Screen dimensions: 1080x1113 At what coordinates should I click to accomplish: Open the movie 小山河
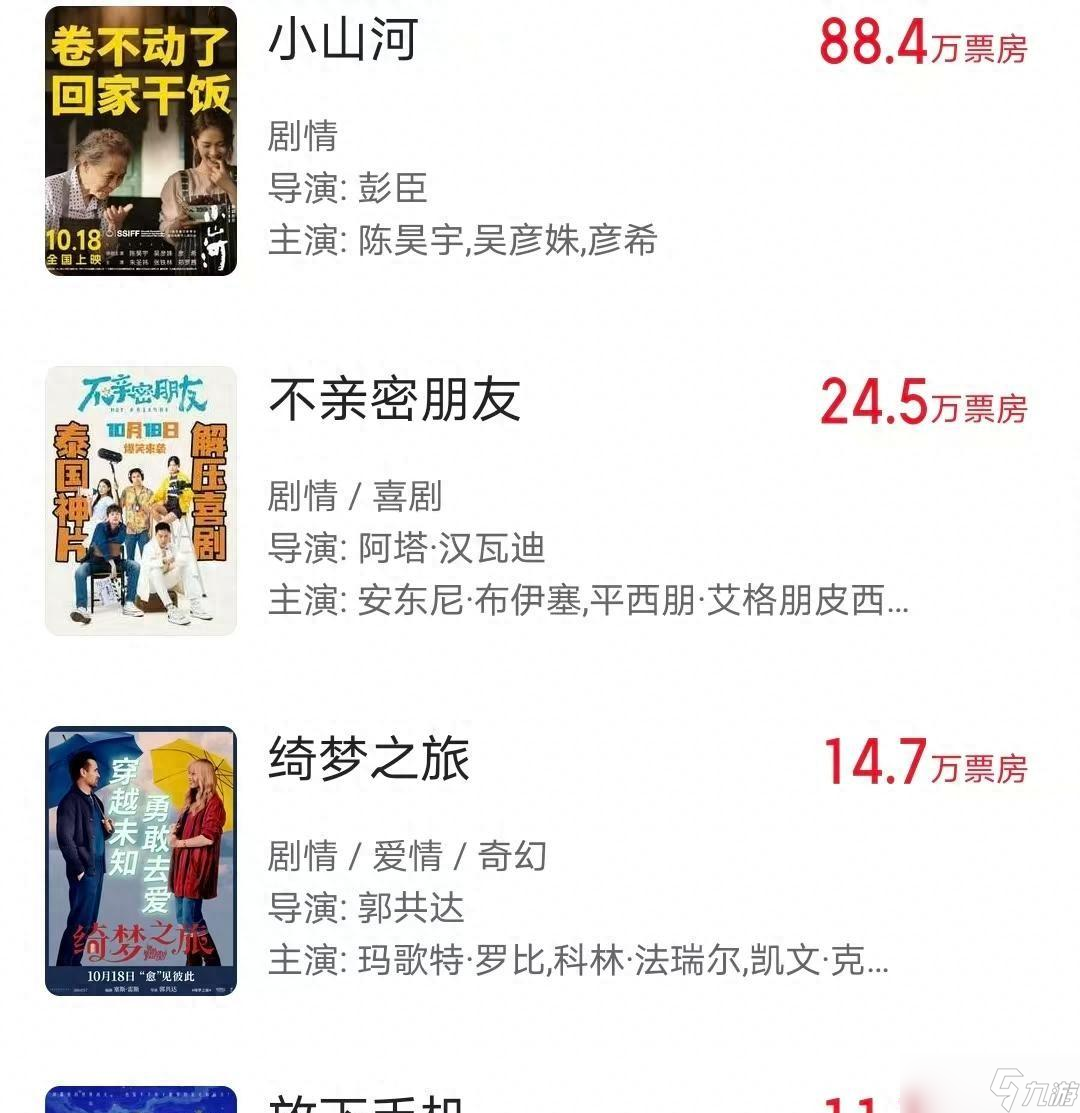pyautogui.click(x=343, y=42)
